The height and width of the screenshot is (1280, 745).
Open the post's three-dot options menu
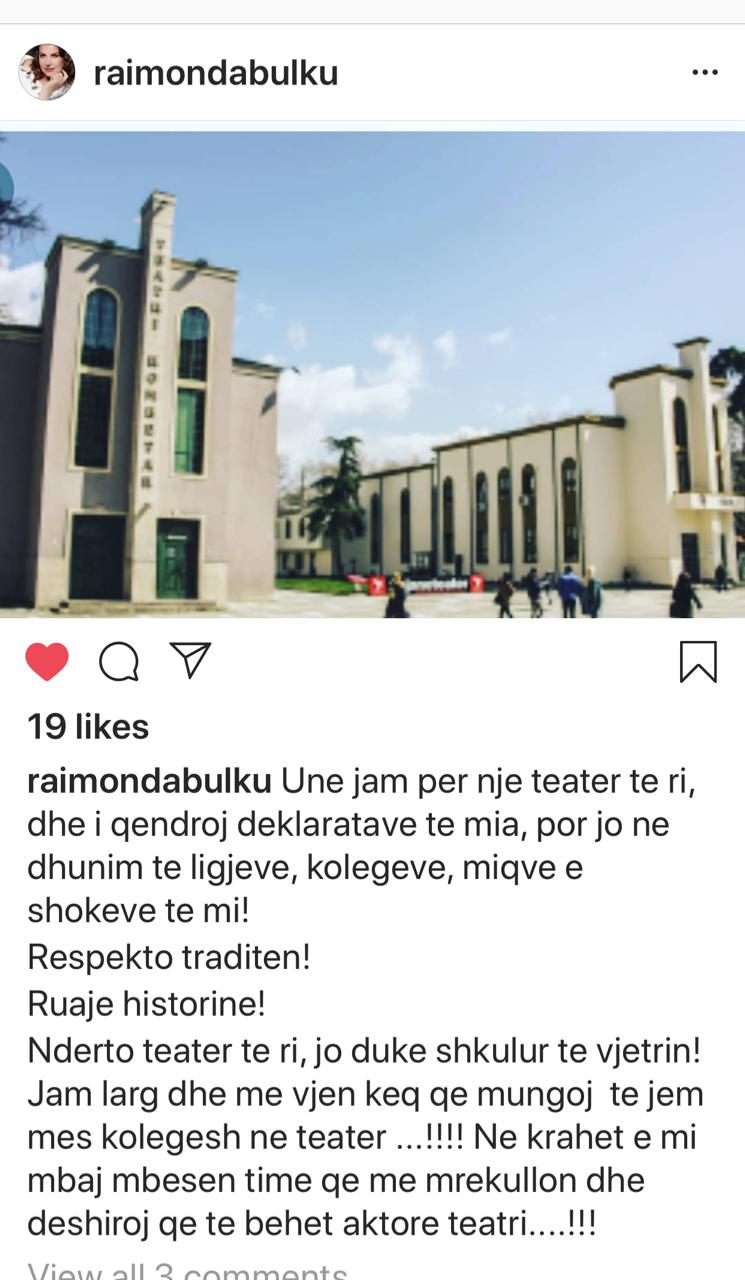coord(705,73)
